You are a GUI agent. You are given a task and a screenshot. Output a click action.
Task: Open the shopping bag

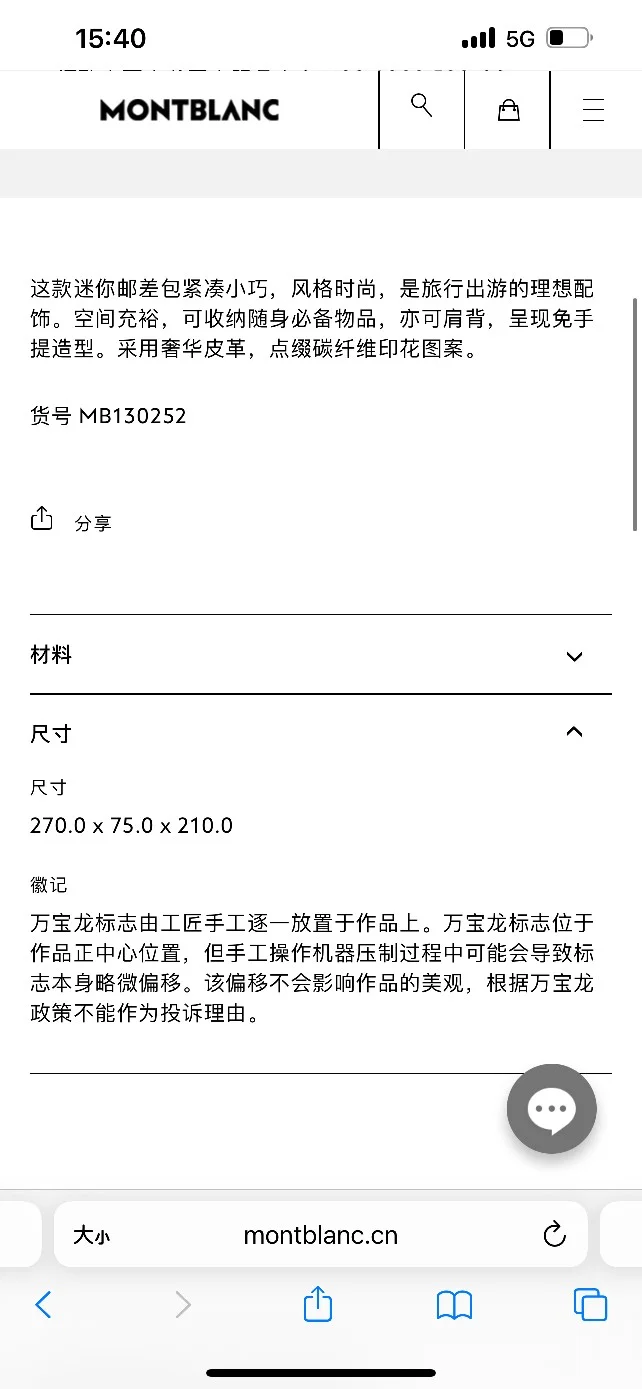coord(509,109)
